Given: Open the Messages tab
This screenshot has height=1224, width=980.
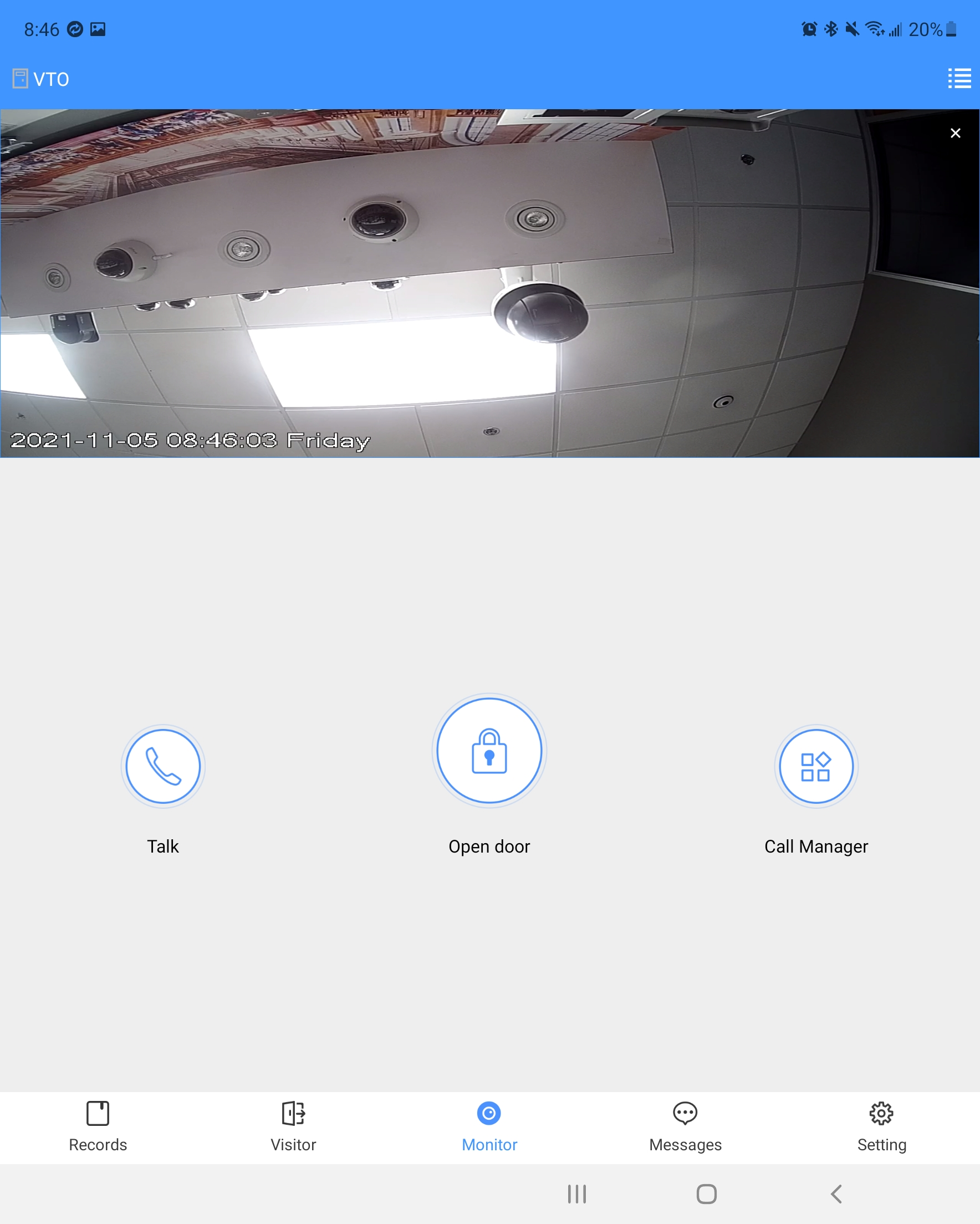Looking at the screenshot, I should (x=685, y=1126).
